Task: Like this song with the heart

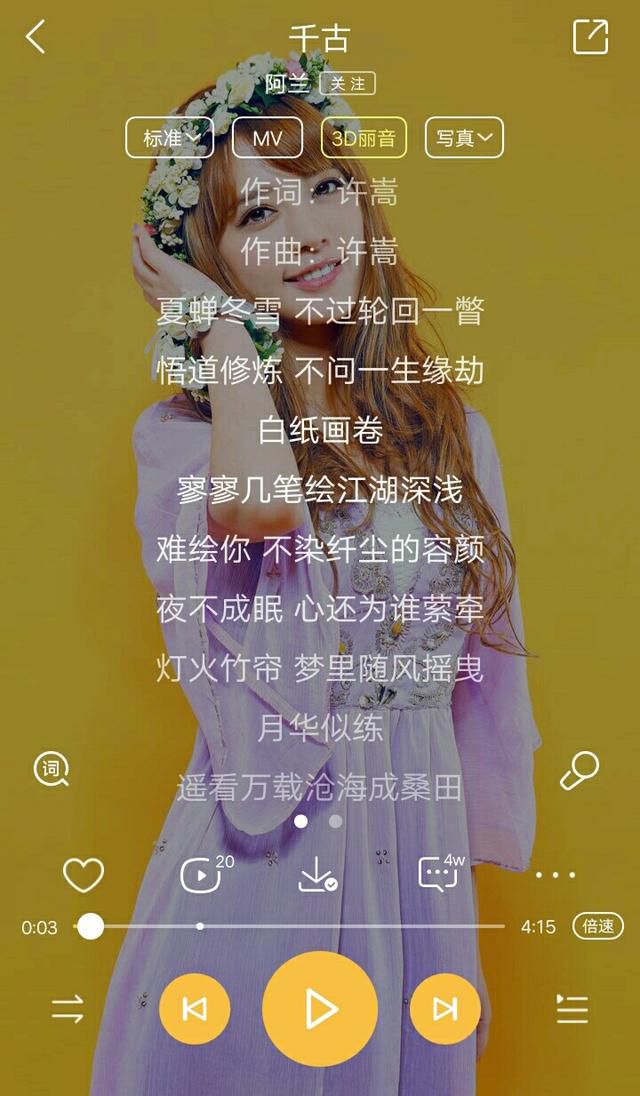Action: [83, 875]
